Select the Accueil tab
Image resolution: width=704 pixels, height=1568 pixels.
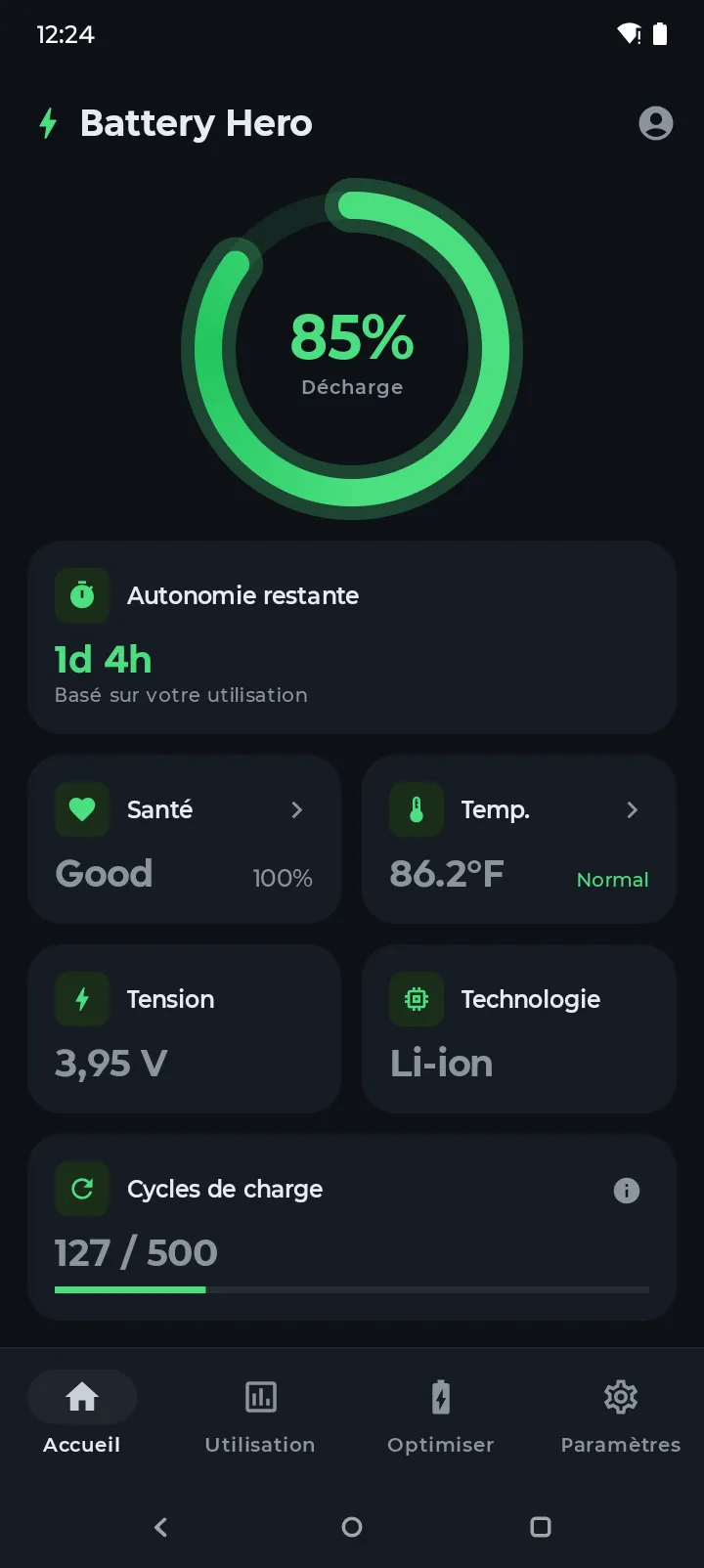[x=82, y=1415]
